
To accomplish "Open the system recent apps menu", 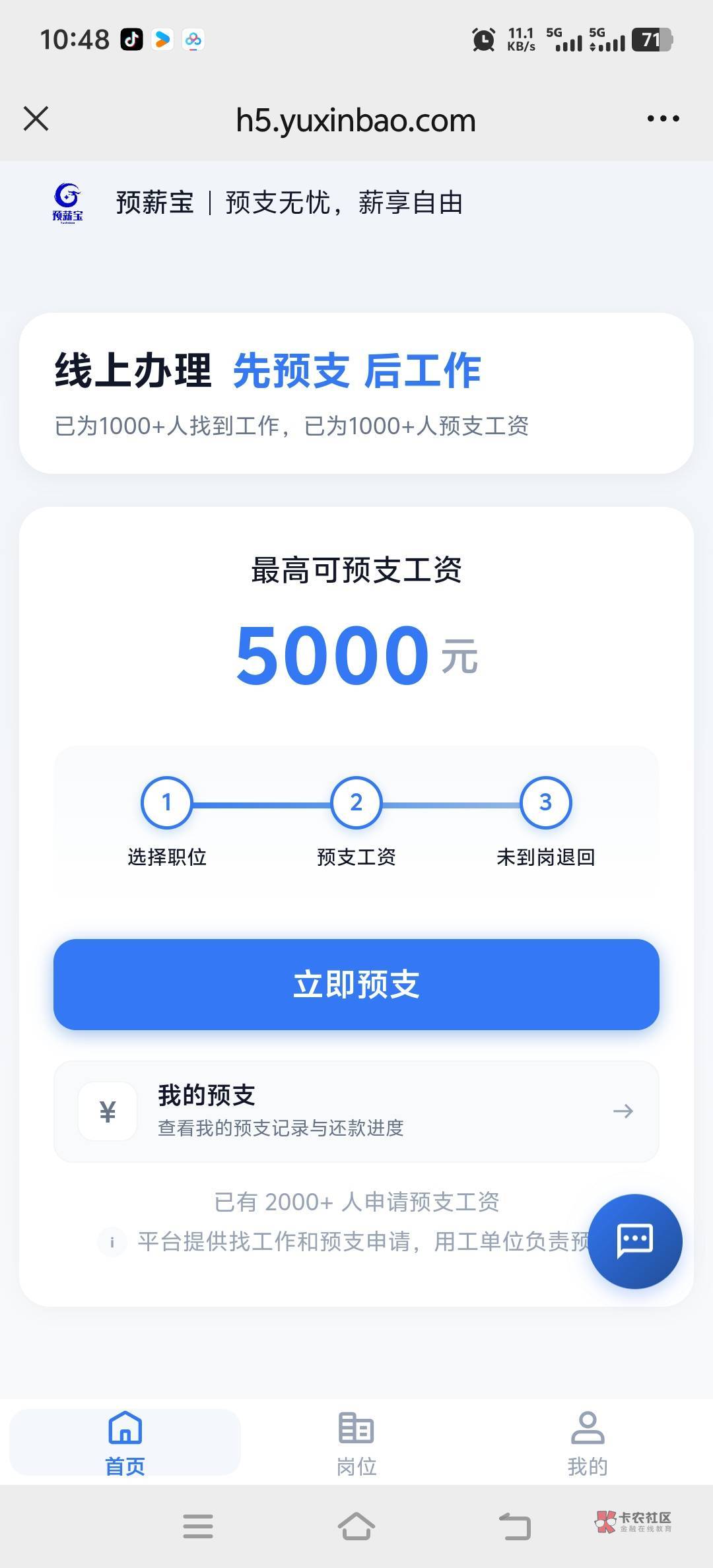I will [198, 1526].
